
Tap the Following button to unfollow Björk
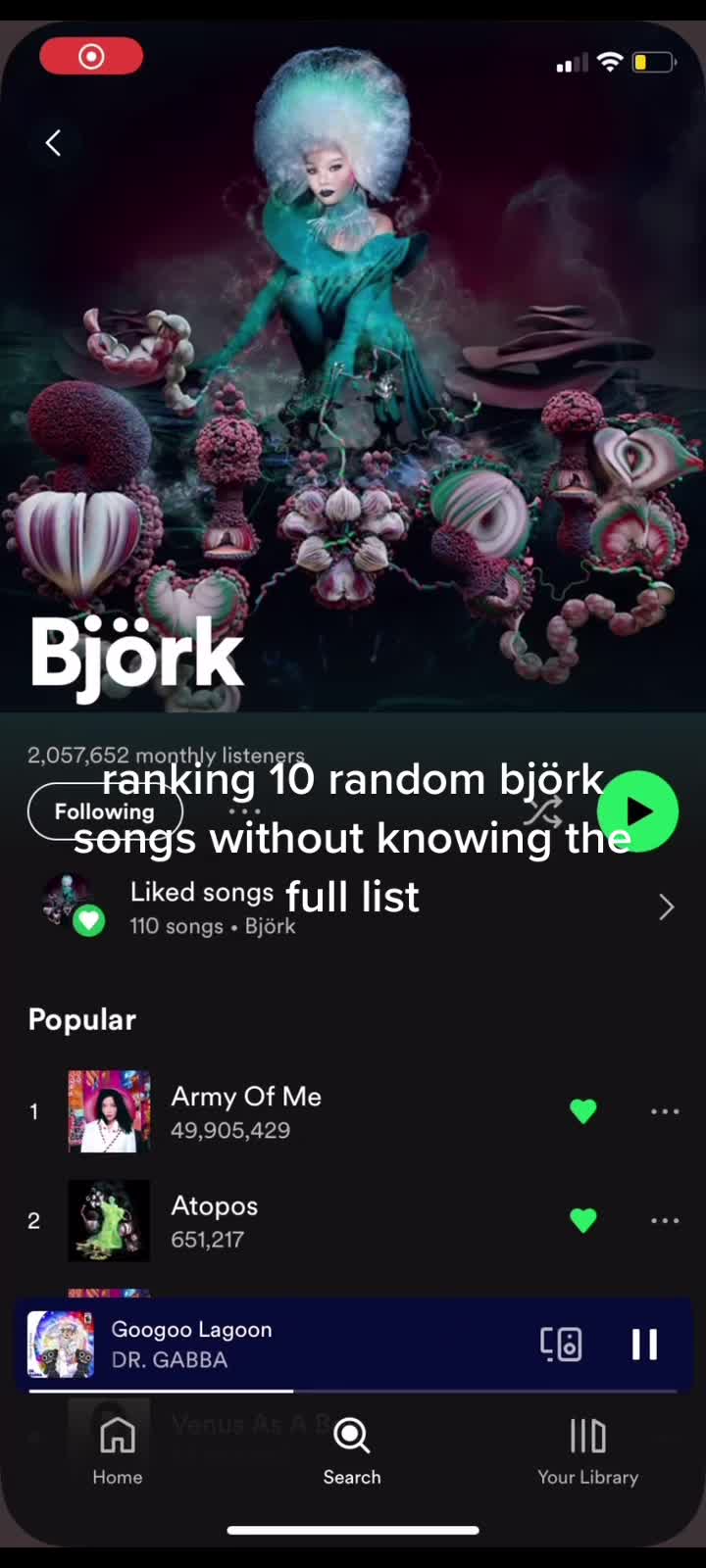coord(105,811)
